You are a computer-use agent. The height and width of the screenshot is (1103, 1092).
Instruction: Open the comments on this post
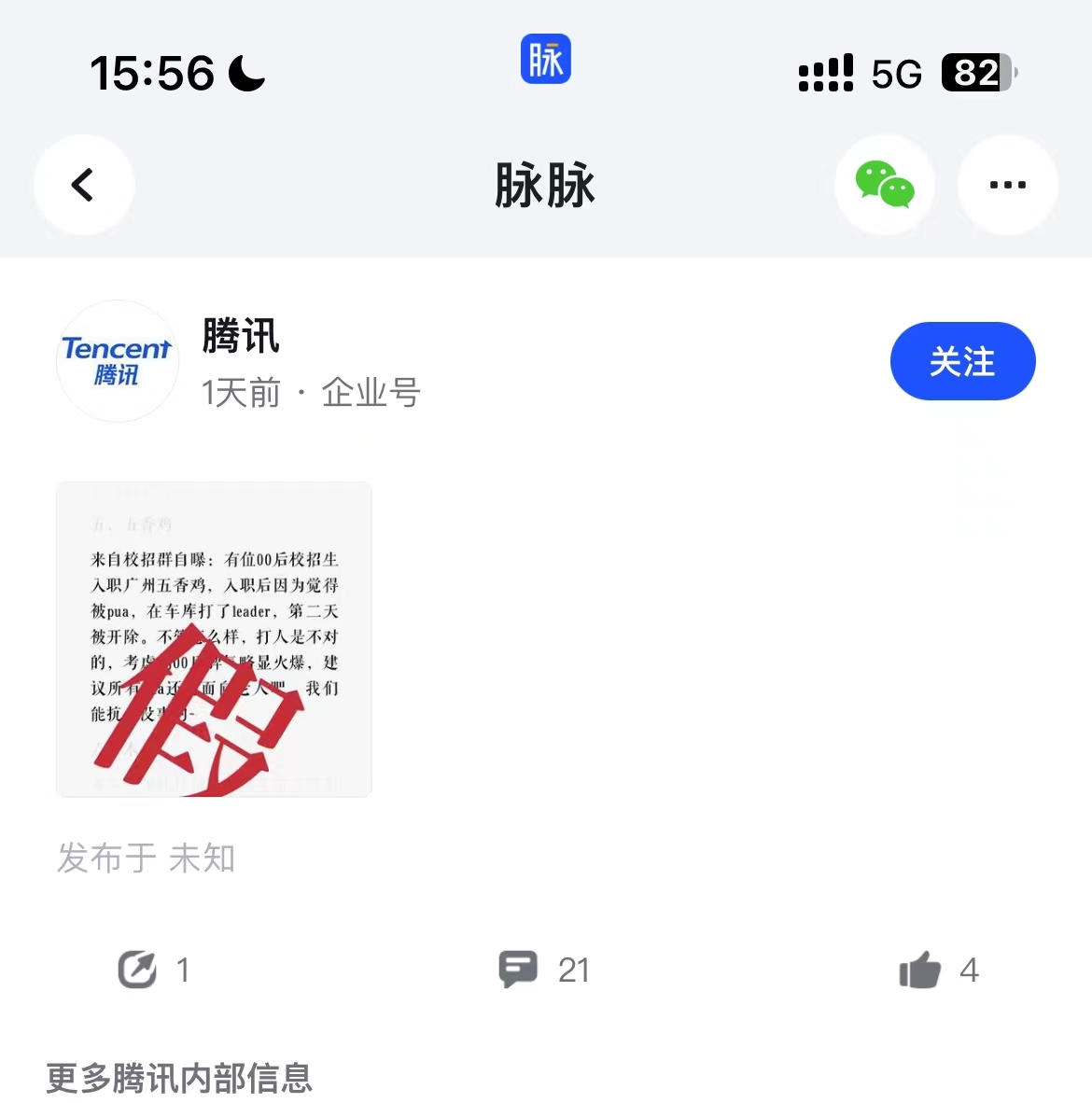[x=519, y=970]
